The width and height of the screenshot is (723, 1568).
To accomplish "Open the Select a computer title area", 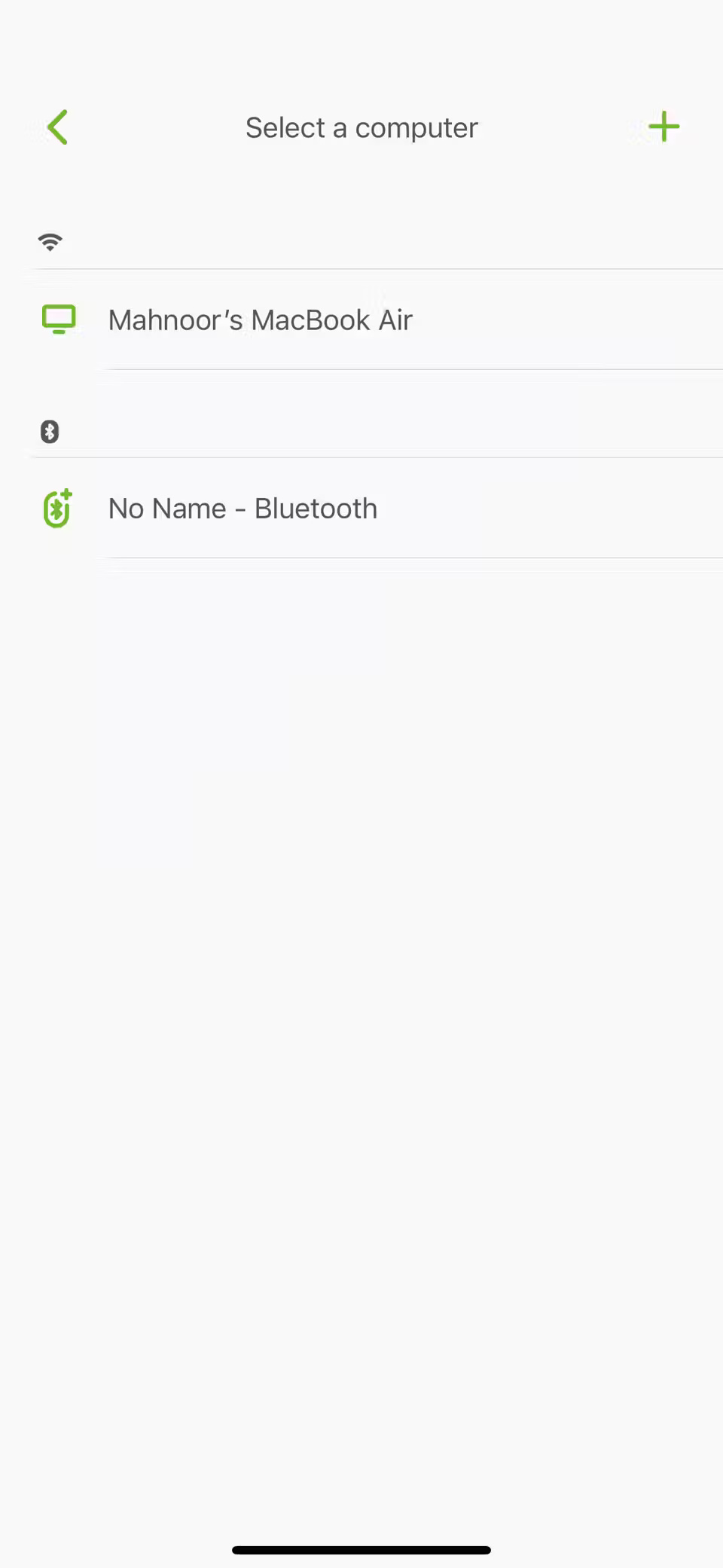I will [360, 127].
